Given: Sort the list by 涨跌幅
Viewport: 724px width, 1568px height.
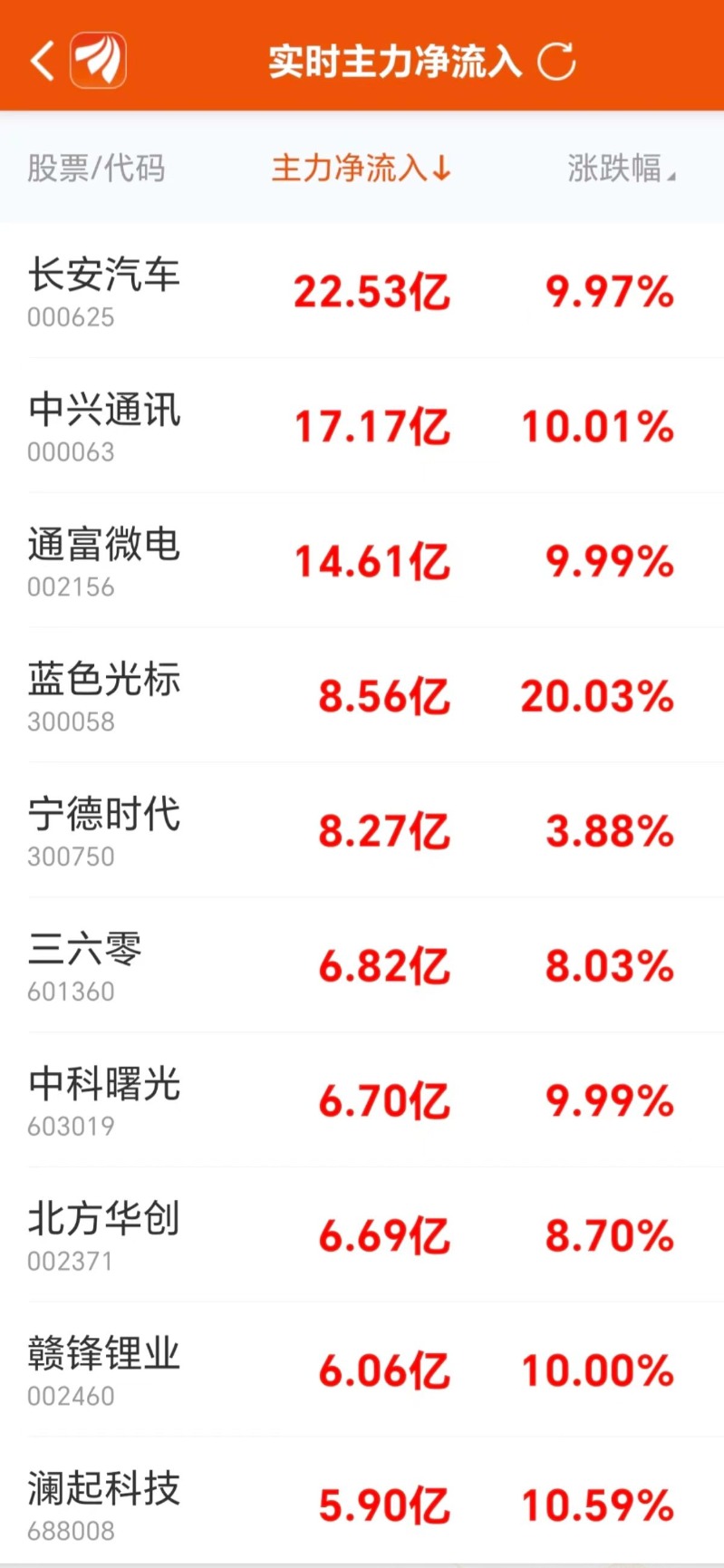Looking at the screenshot, I should (x=621, y=169).
